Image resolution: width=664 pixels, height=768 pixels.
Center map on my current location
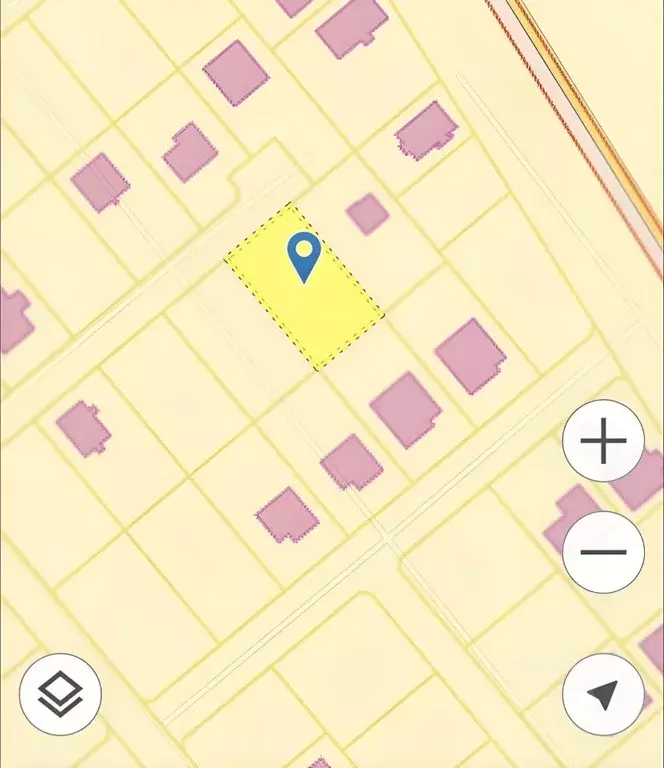pos(603,695)
